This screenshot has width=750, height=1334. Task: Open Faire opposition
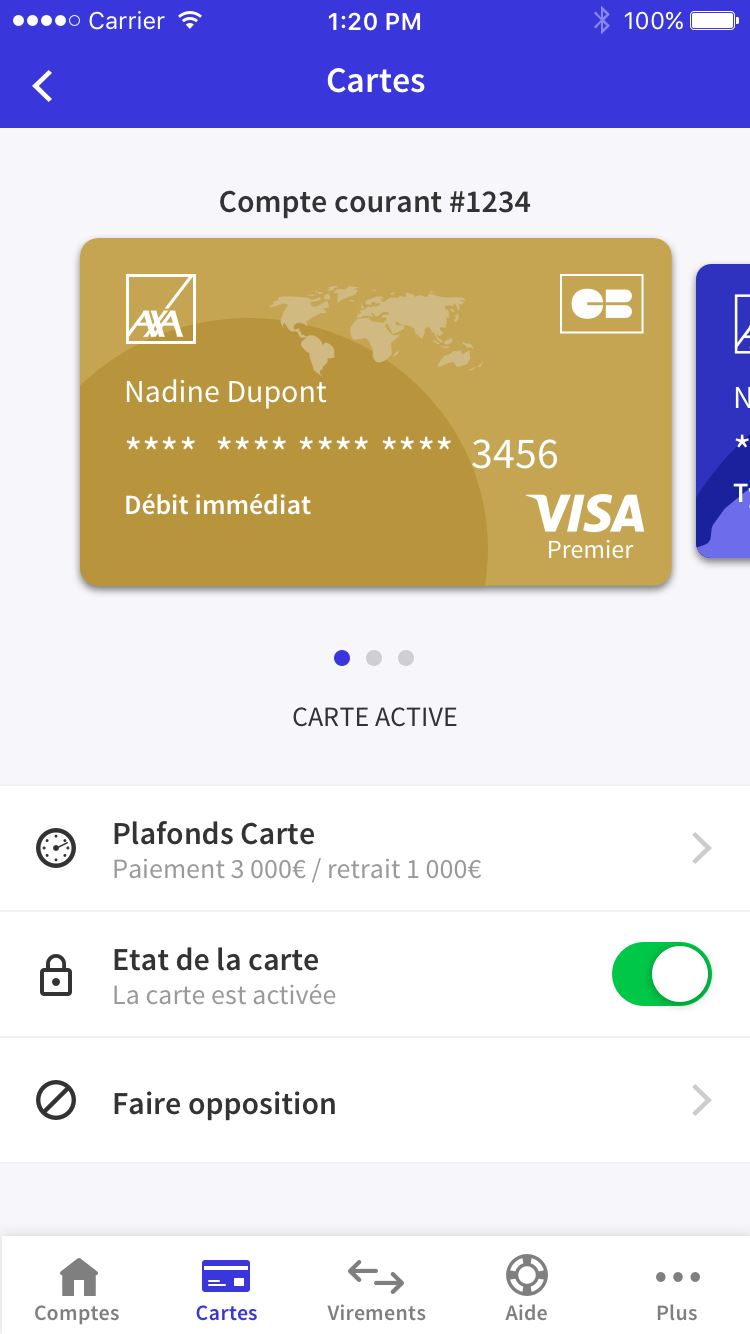pos(375,1102)
